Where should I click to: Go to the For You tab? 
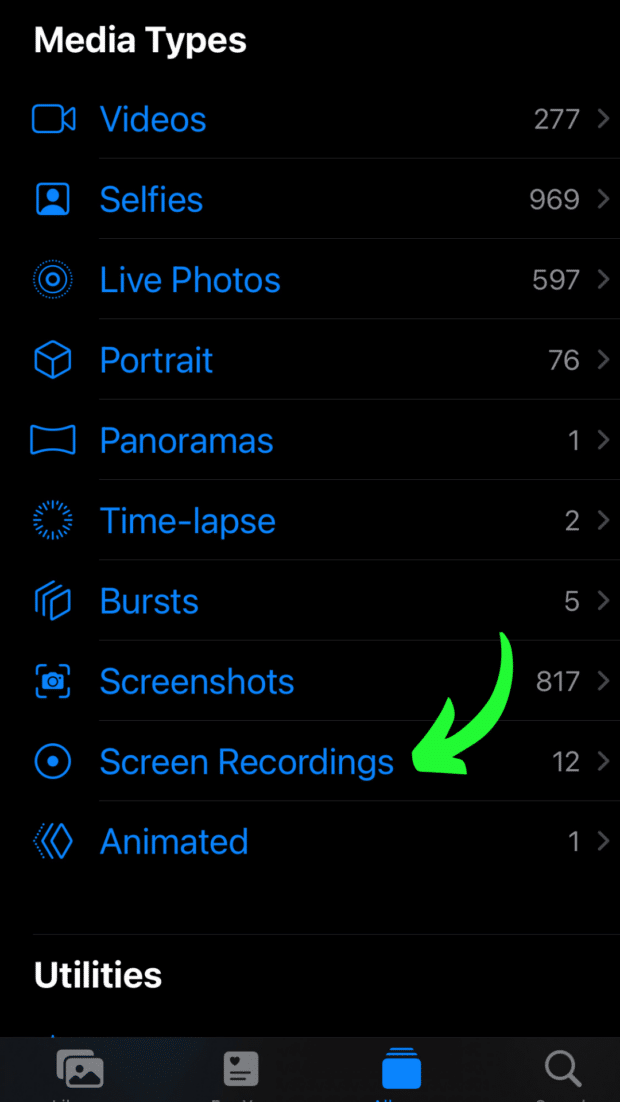(x=240, y=1072)
